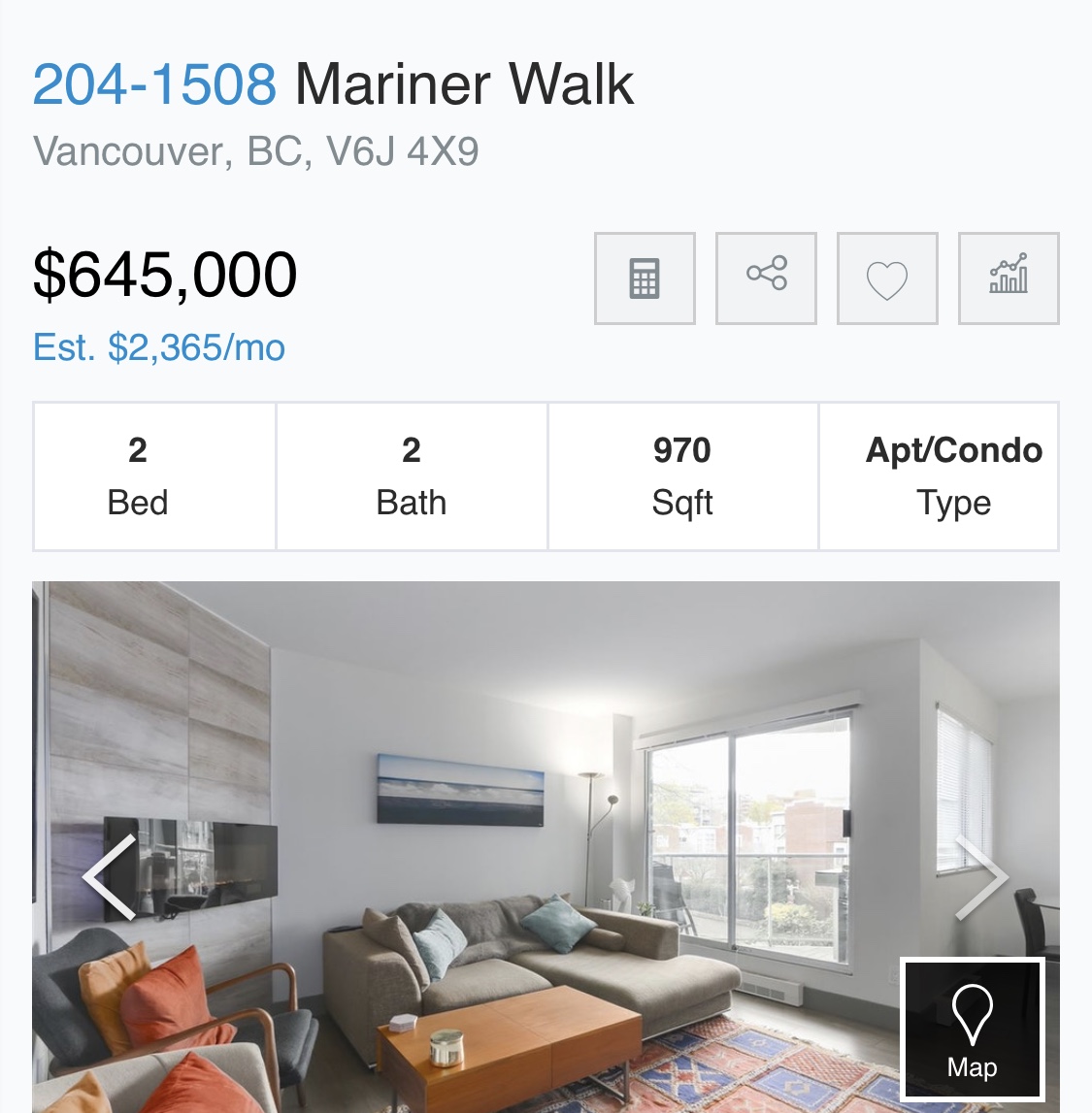Tap the 204-1508 address link
The height and width of the screenshot is (1113, 1092).
tap(155, 84)
